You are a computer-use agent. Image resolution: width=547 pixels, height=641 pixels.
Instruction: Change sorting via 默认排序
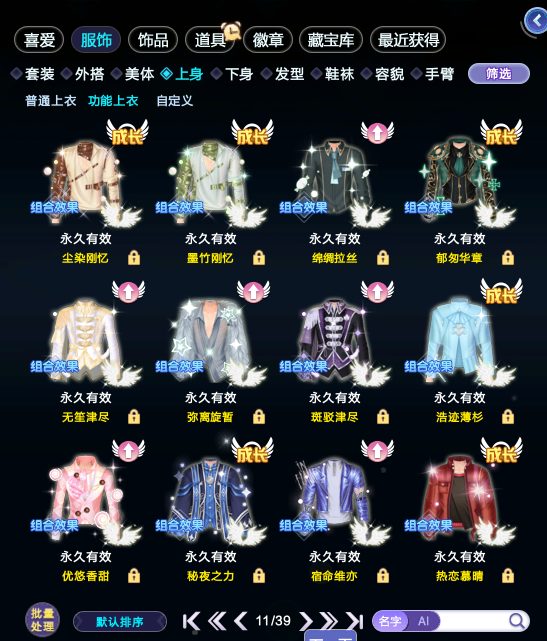120,622
